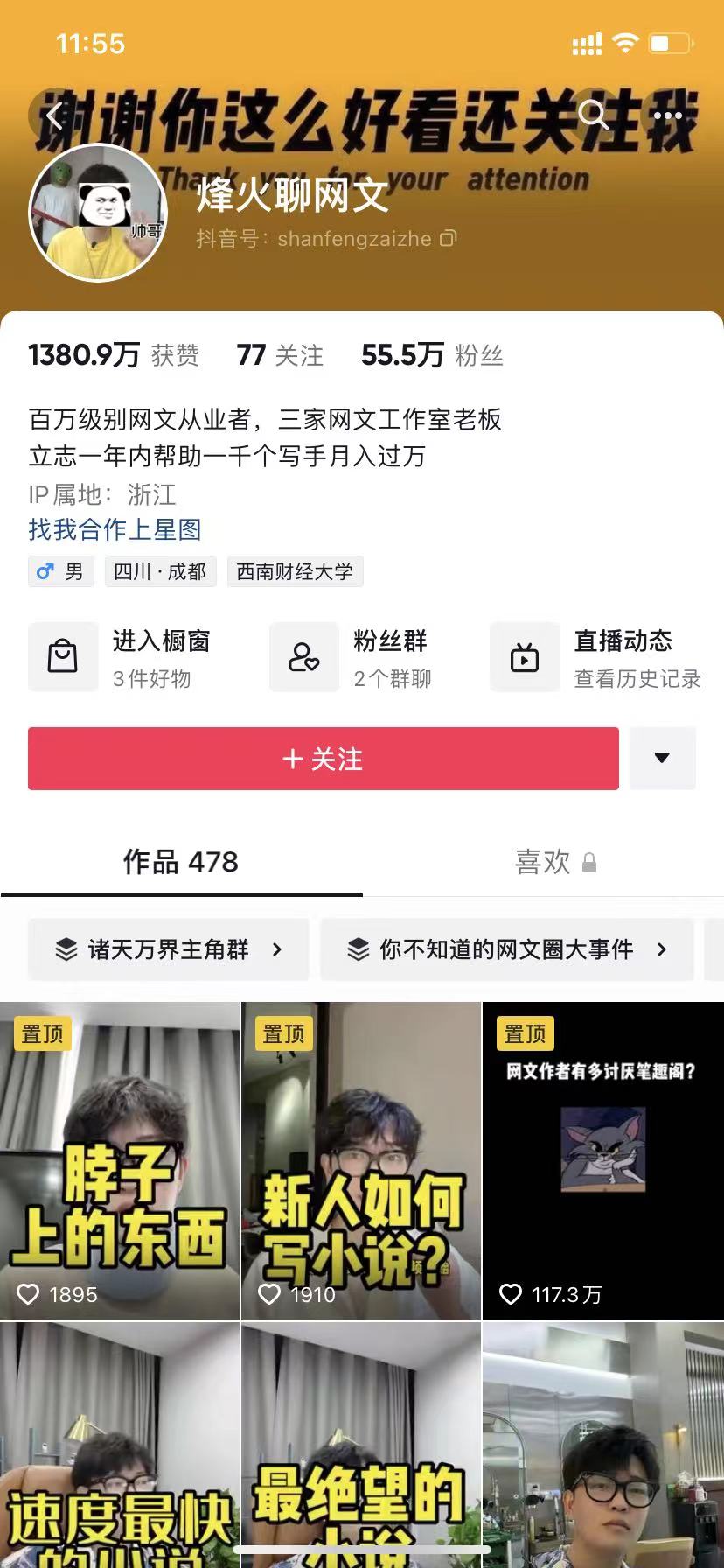724x1568 pixels.
Task: Play the pinned video 脖子上的东西
Action: 120,1161
